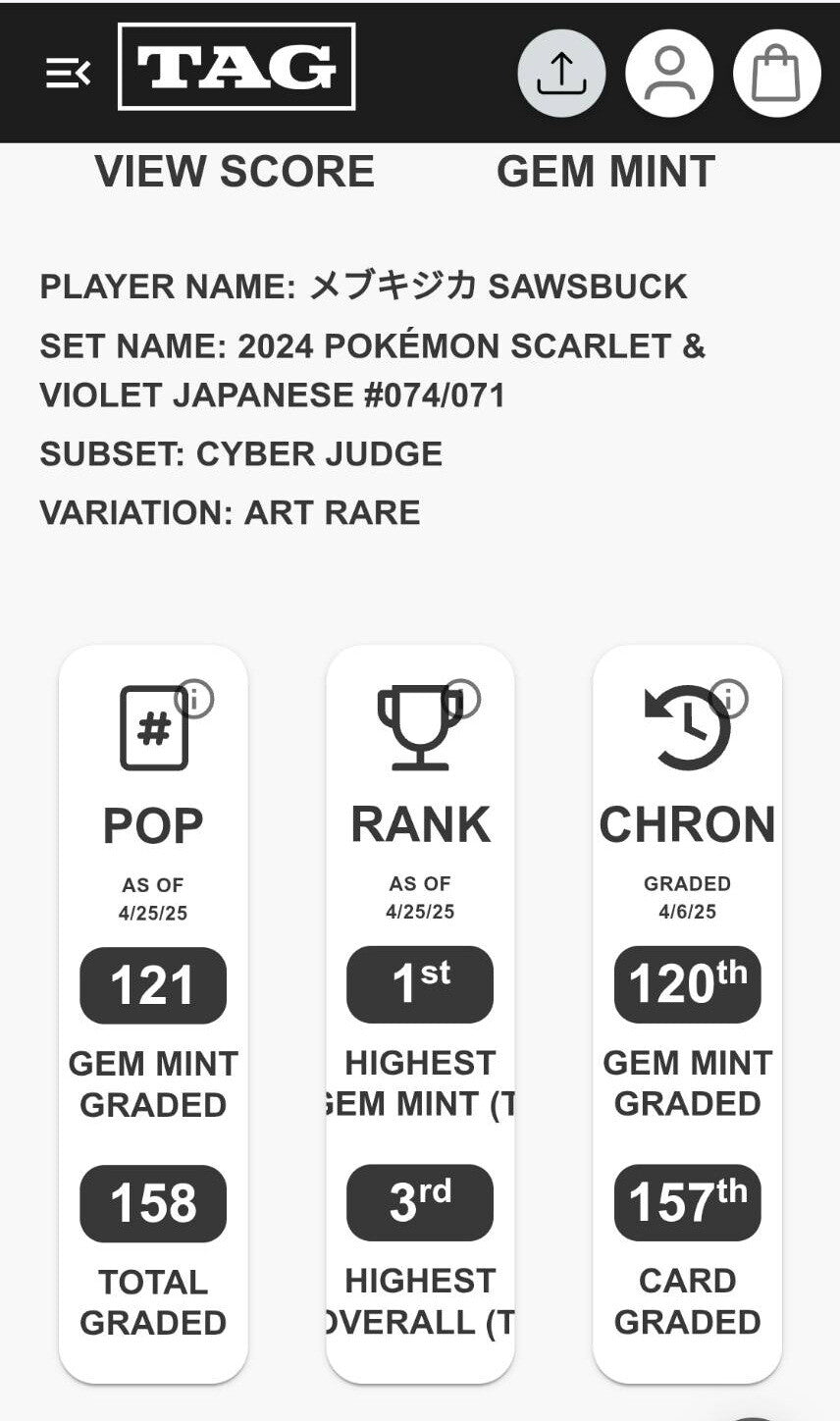Click the 121 gem mint graded badge
The height and width of the screenshot is (1421, 840).
pos(152,985)
